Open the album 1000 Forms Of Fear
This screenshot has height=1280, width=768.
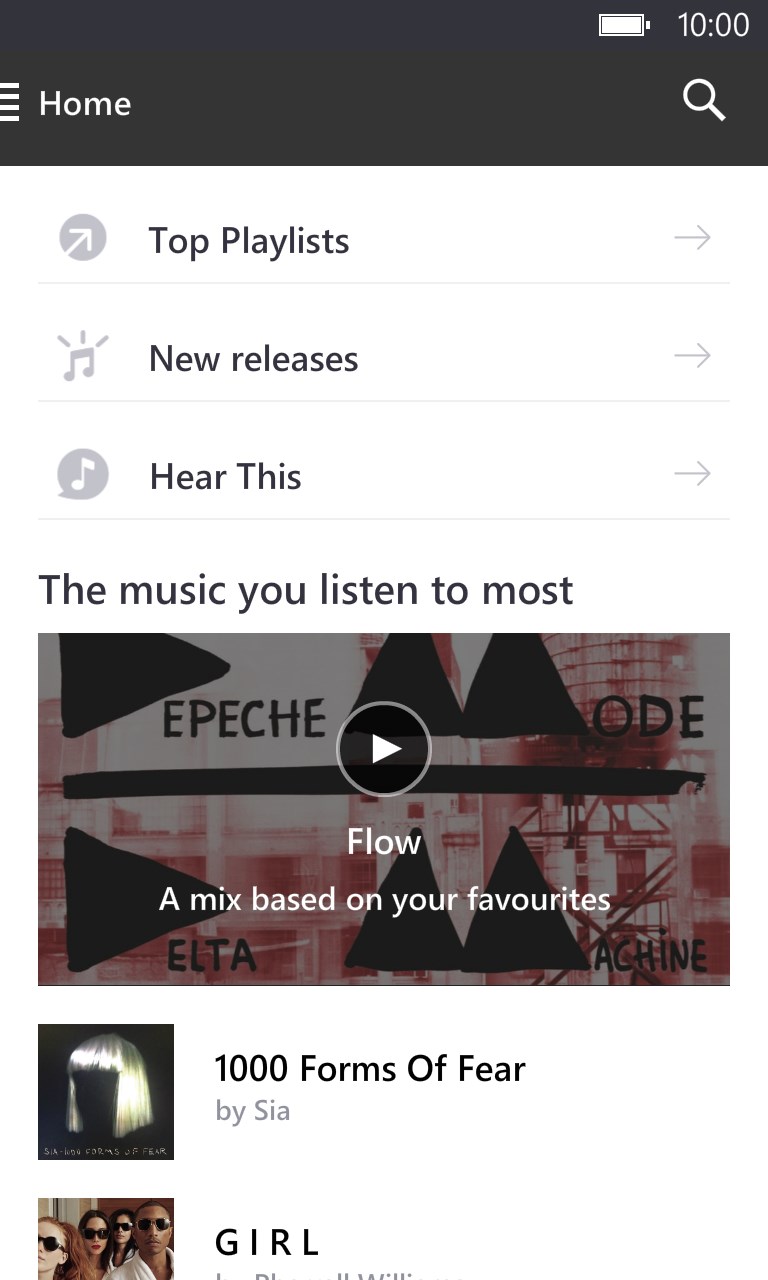(x=370, y=1068)
